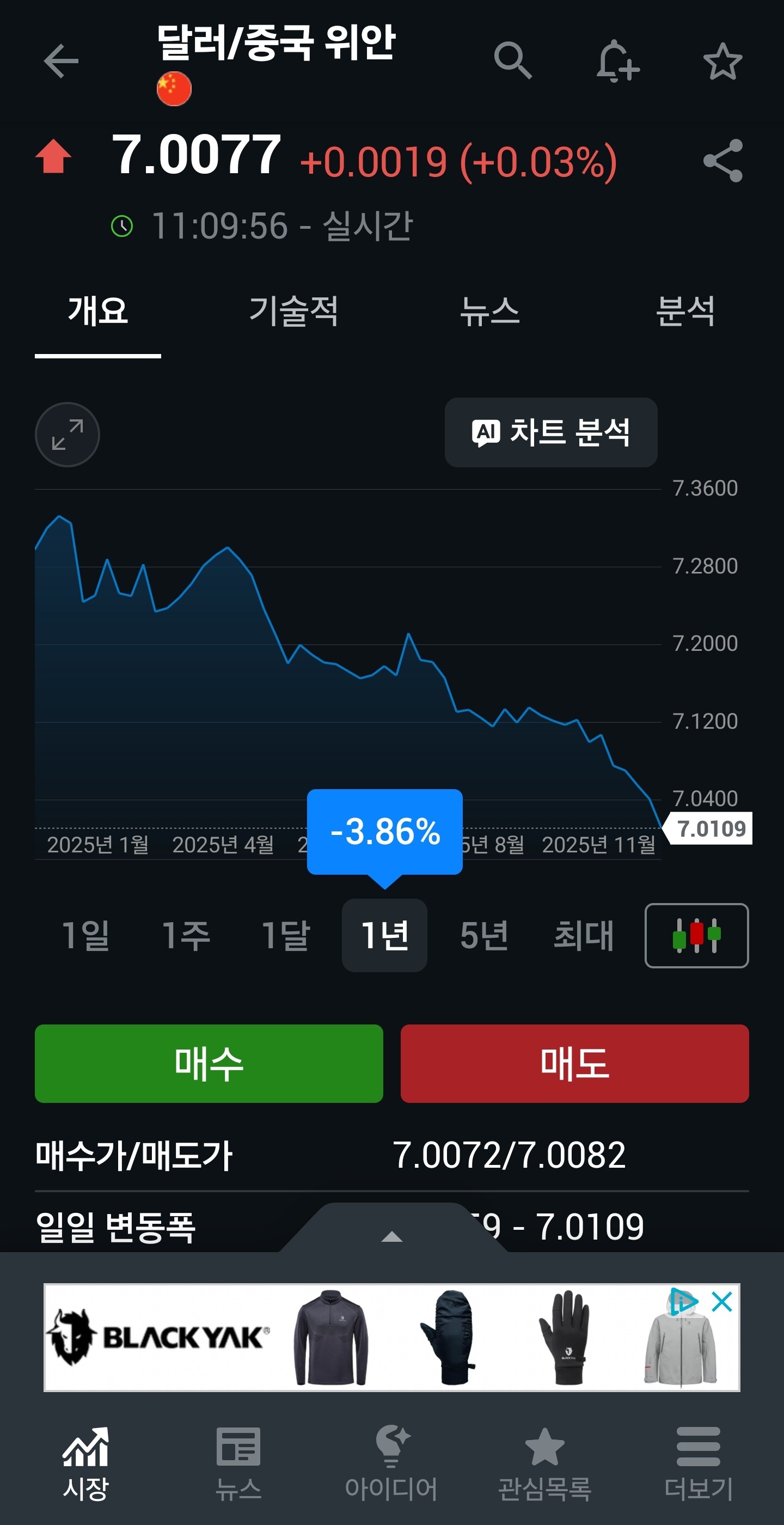The height and width of the screenshot is (1525, 784).
Task: Tap the green 매수 button
Action: tap(209, 1063)
